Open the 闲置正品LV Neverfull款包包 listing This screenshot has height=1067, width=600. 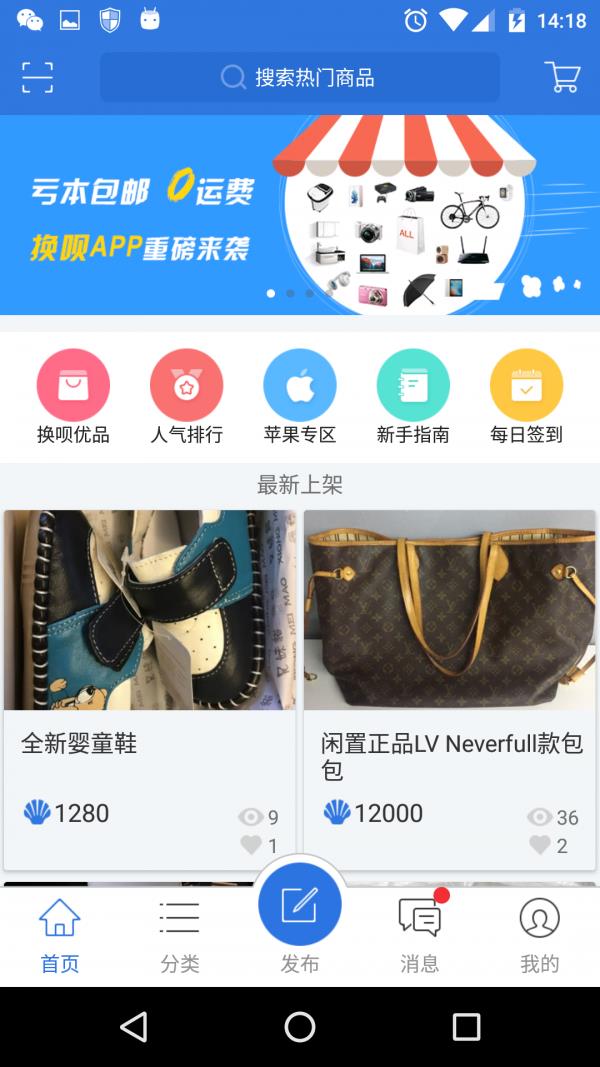tap(450, 689)
